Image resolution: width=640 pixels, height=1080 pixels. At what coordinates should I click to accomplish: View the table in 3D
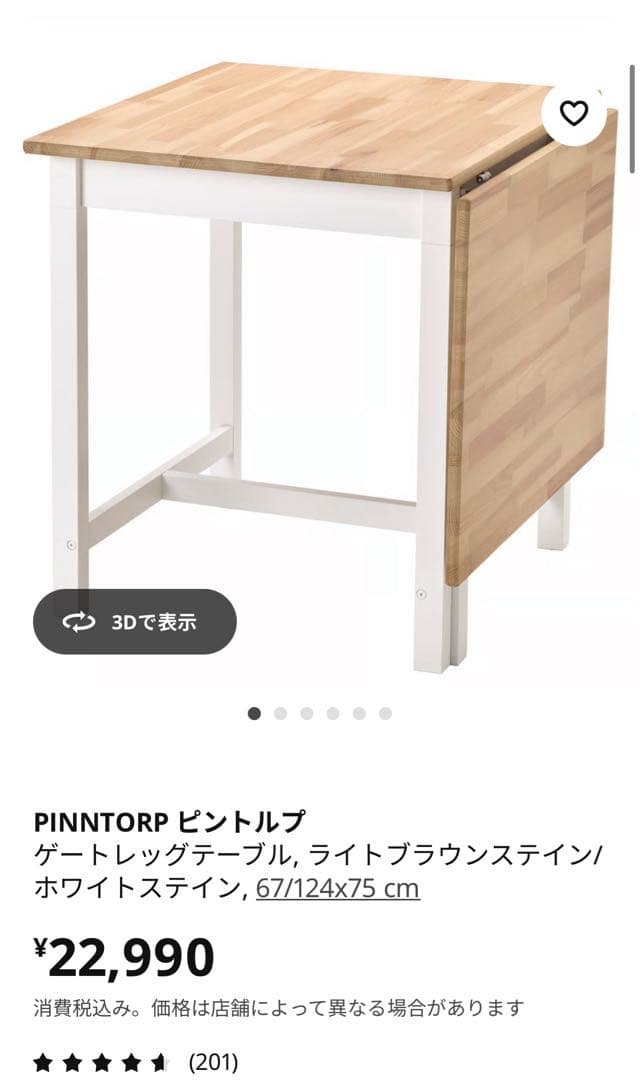[135, 622]
